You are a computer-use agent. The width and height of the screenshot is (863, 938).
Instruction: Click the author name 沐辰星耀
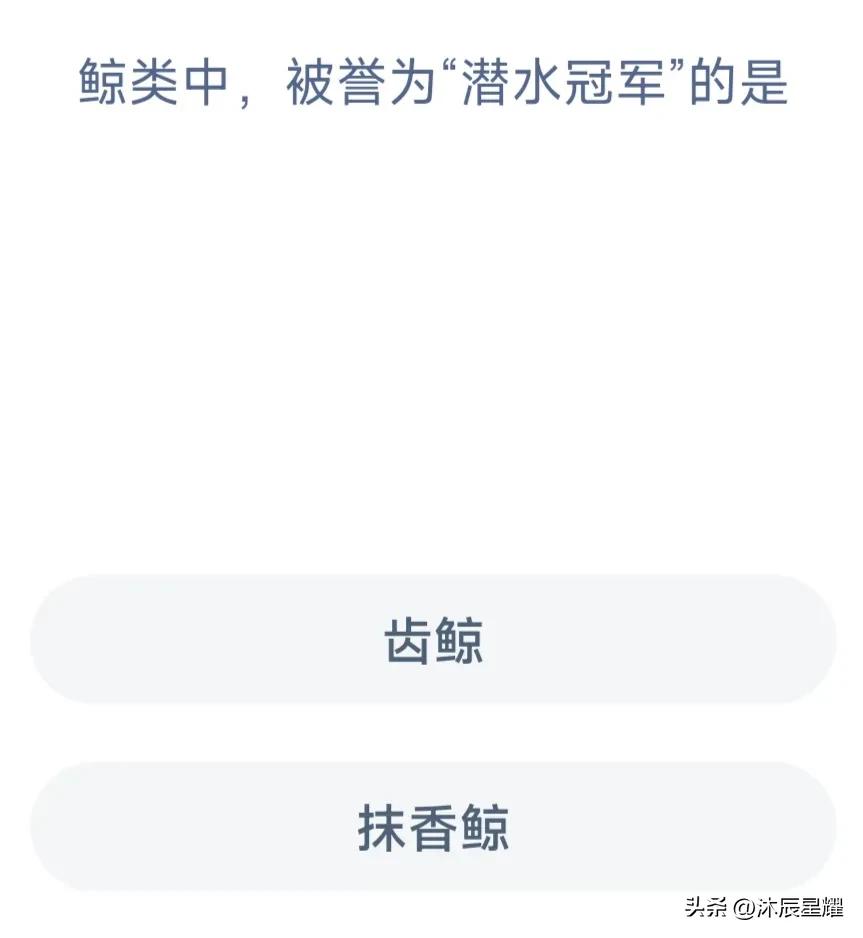click(x=800, y=906)
